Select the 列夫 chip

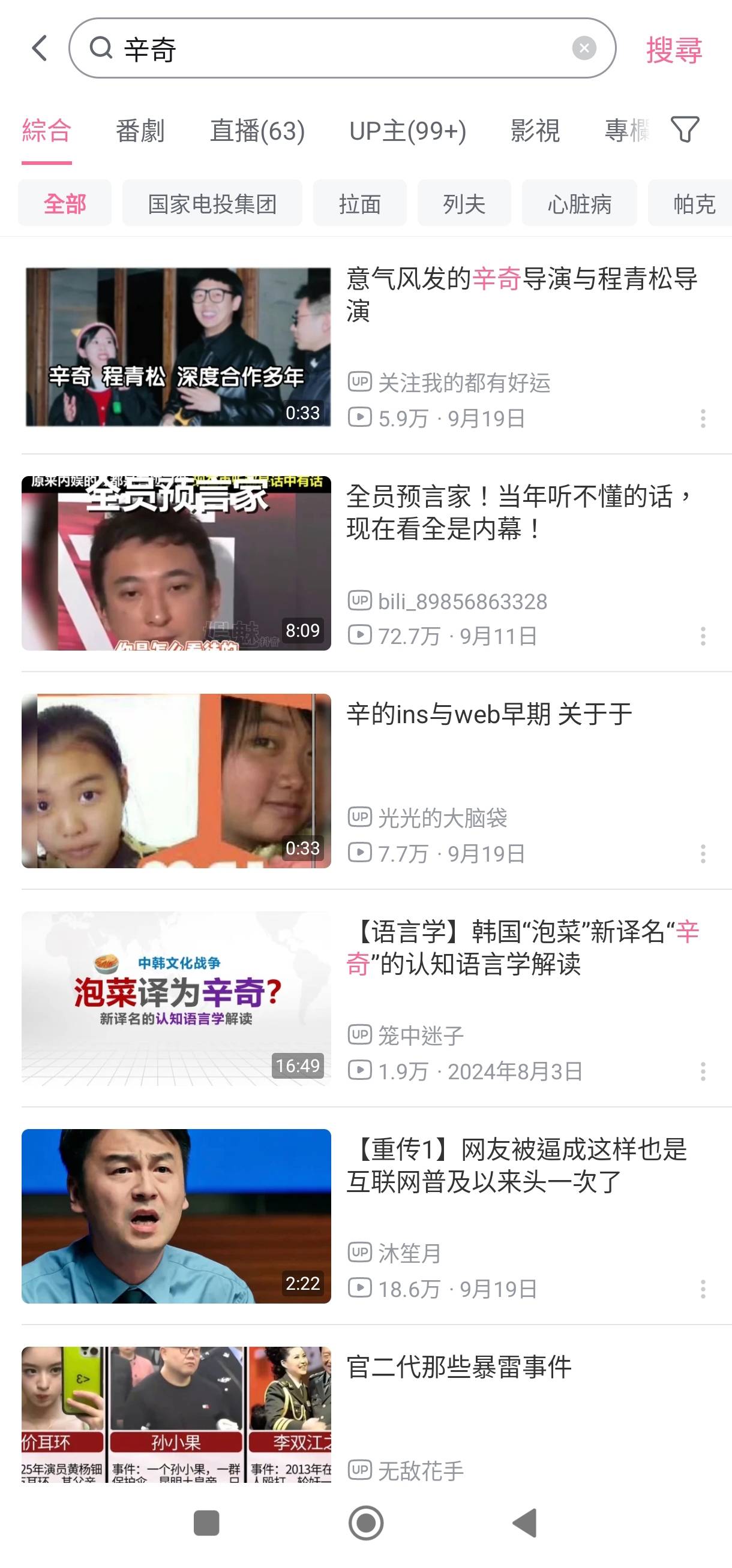(464, 203)
